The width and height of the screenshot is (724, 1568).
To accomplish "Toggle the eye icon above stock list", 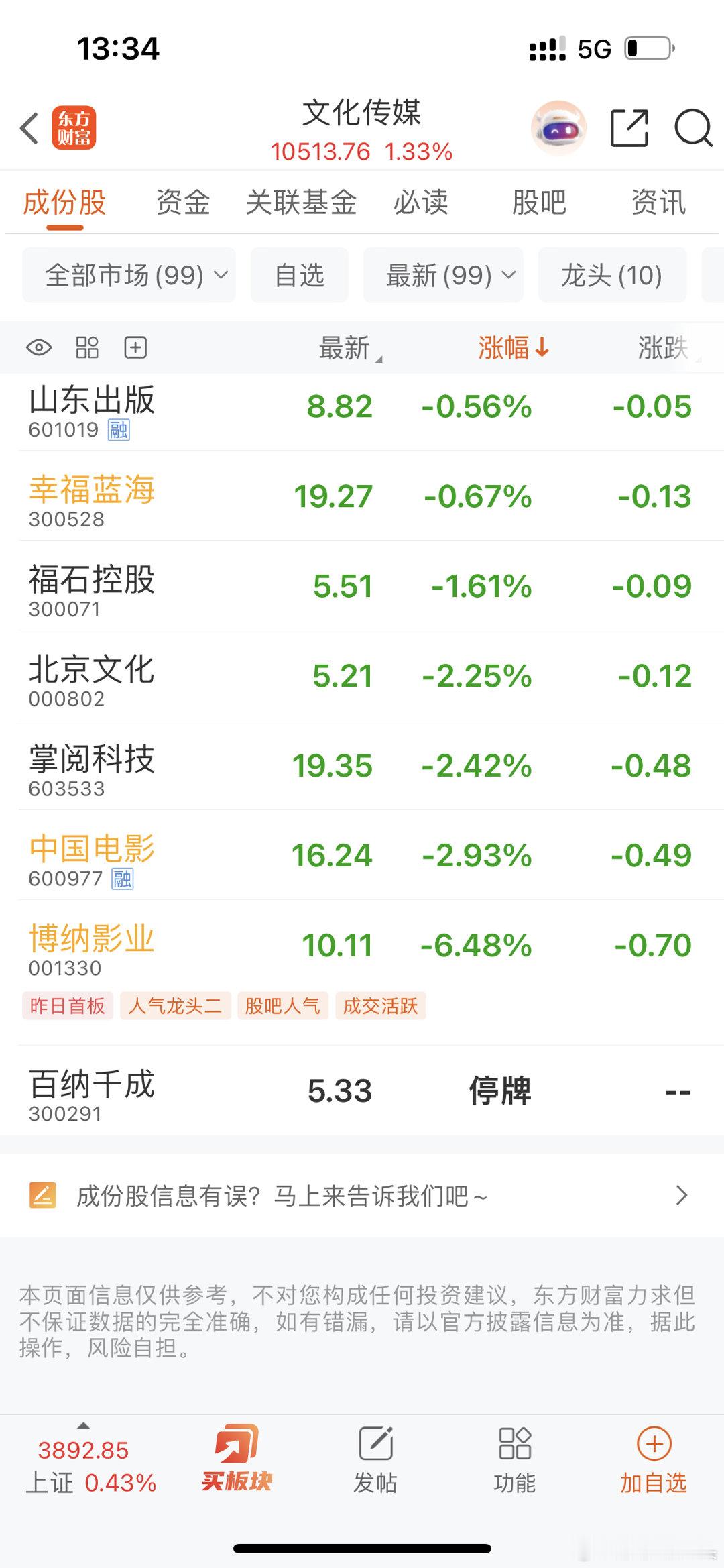I will pos(38,347).
